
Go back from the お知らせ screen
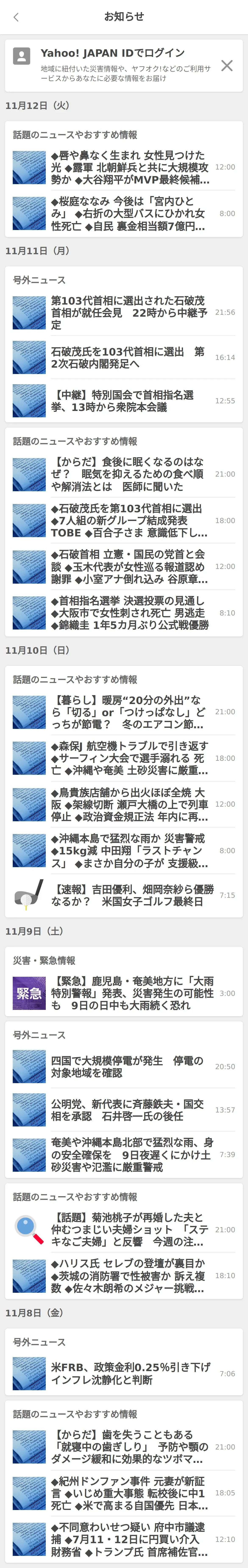pyautogui.click(x=16, y=17)
